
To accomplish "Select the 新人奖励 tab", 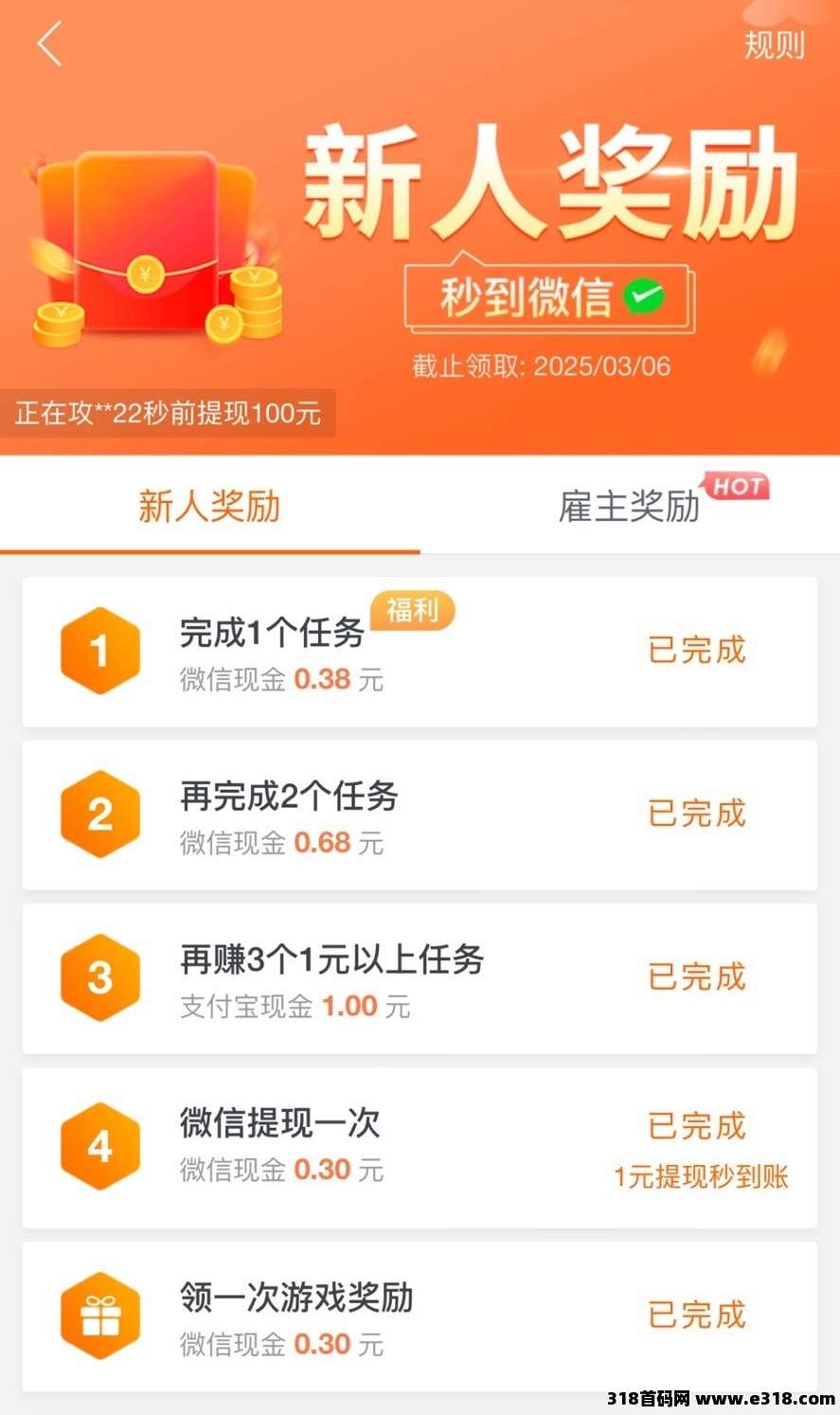I will 209,507.
